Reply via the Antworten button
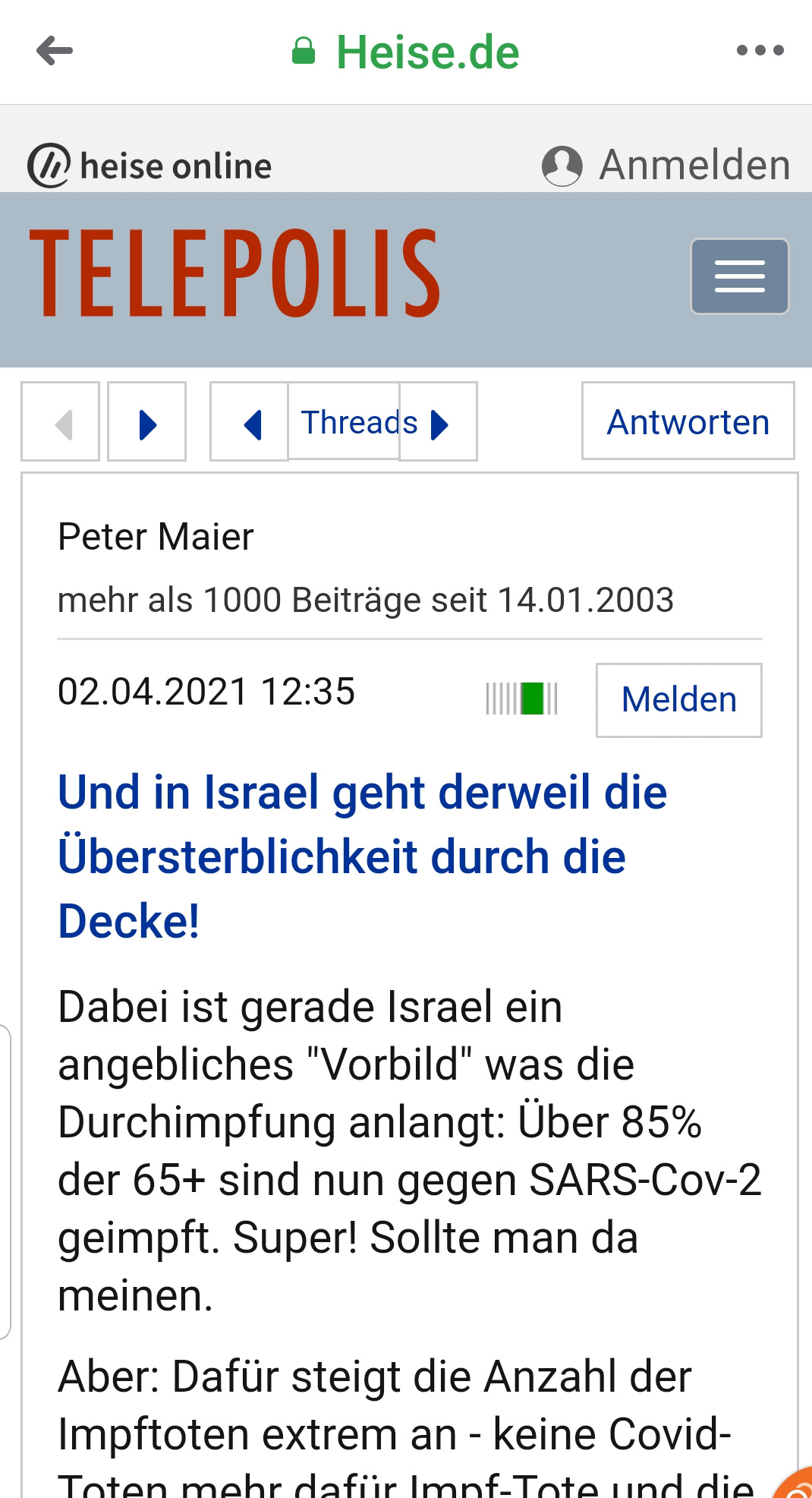Viewport: 812px width, 1498px height. (688, 422)
